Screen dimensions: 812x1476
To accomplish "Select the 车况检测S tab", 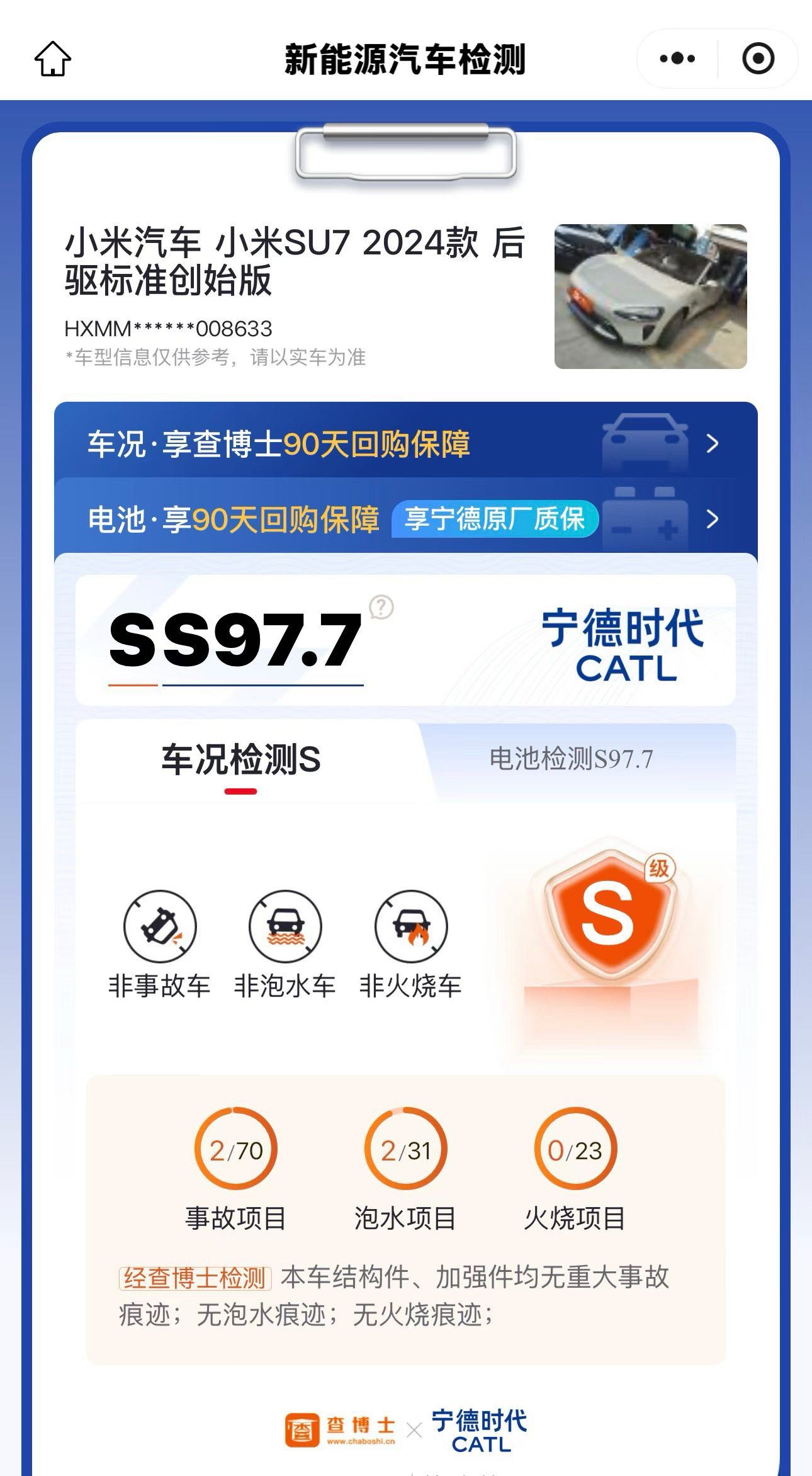I will (x=241, y=759).
